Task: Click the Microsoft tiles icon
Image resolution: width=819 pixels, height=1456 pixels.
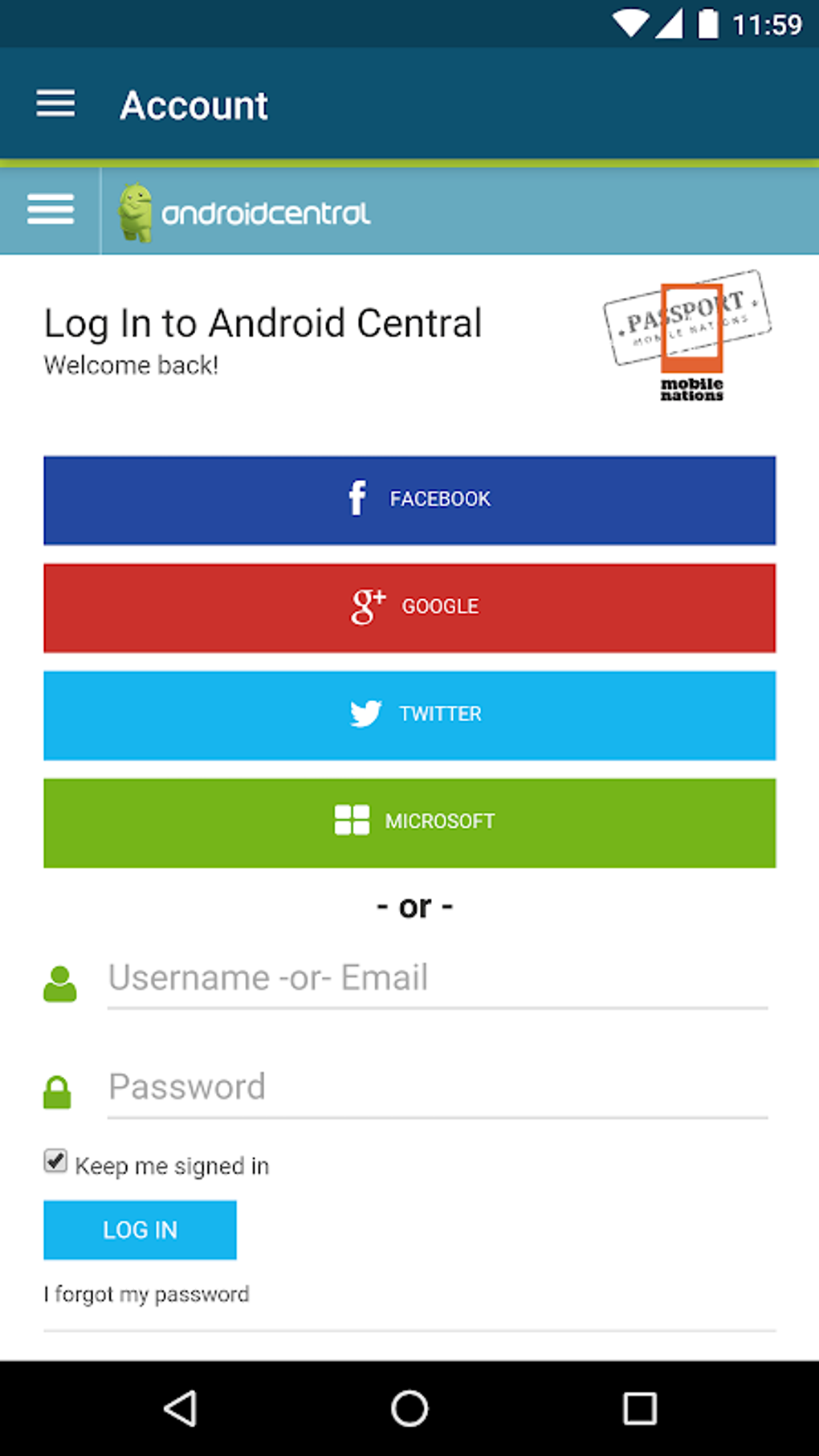Action: point(350,820)
